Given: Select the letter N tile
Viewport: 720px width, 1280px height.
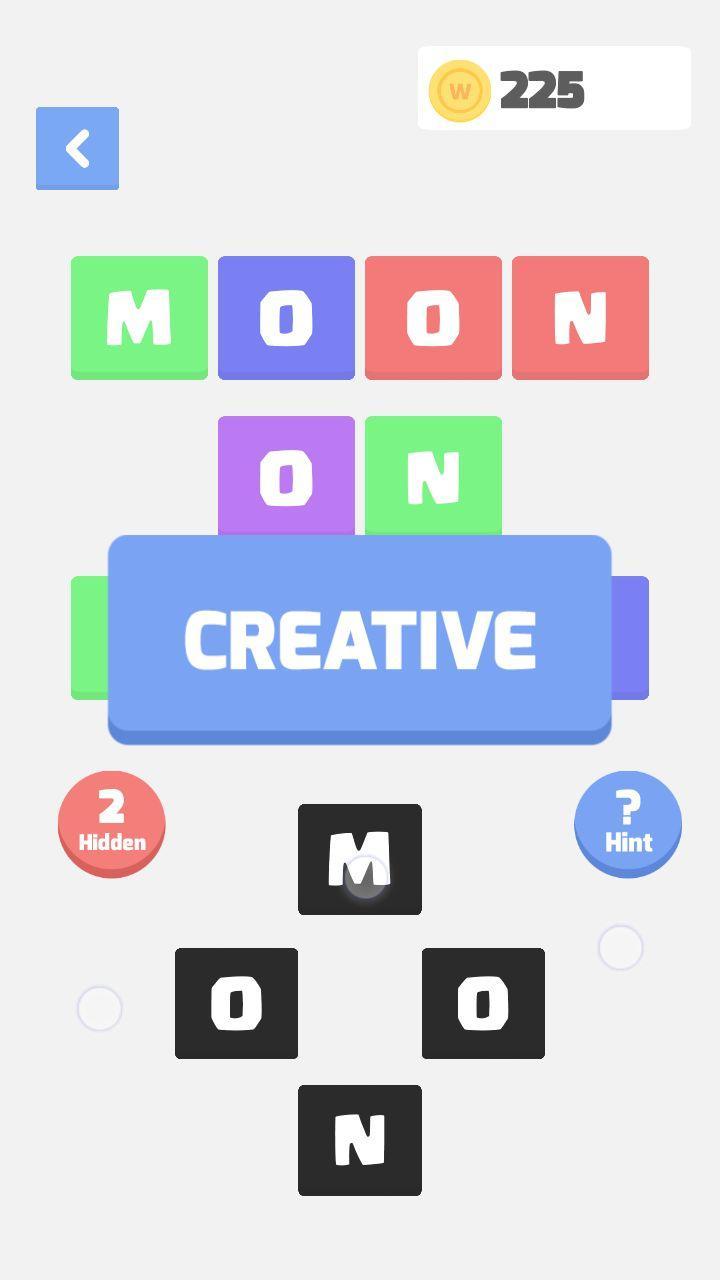Looking at the screenshot, I should point(359,1140).
